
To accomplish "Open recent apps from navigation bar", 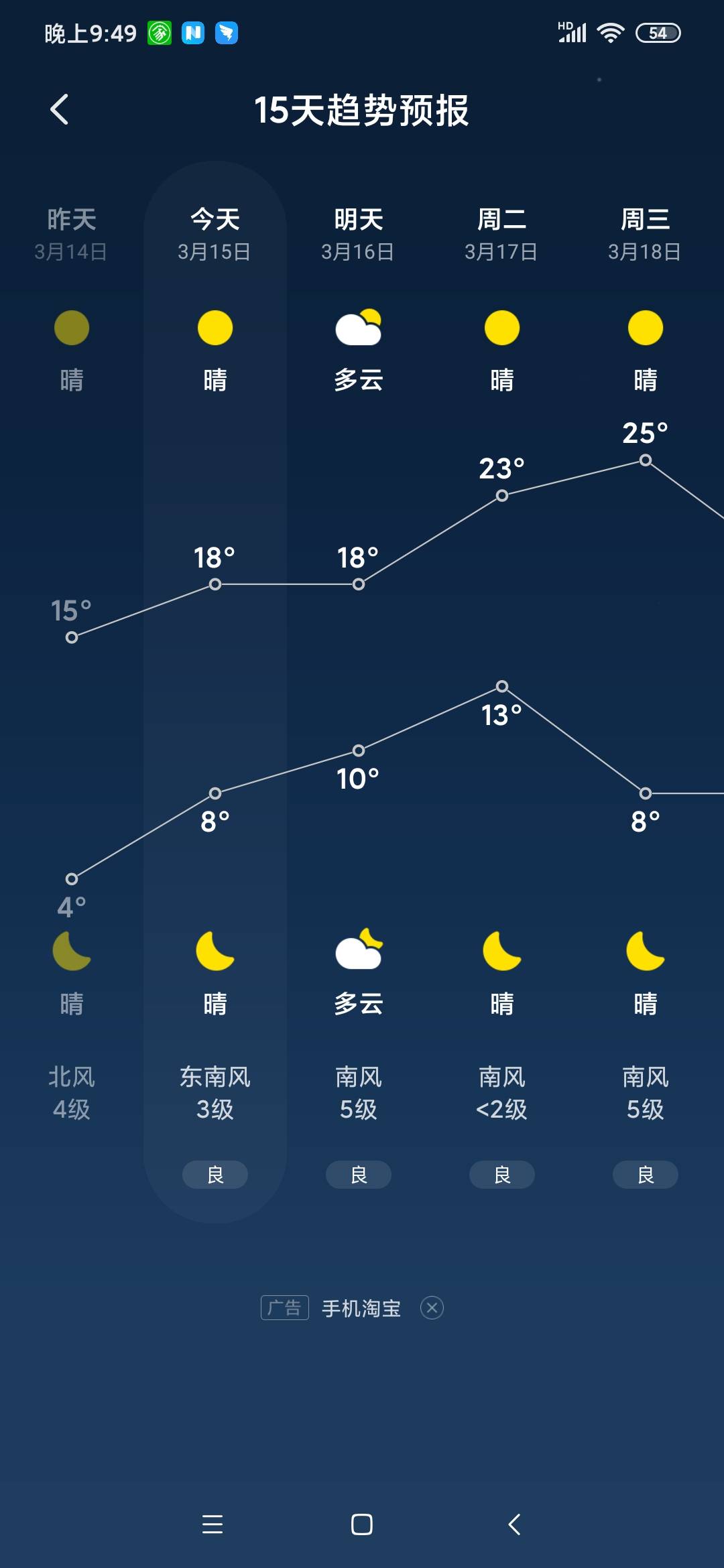I will [x=213, y=1524].
